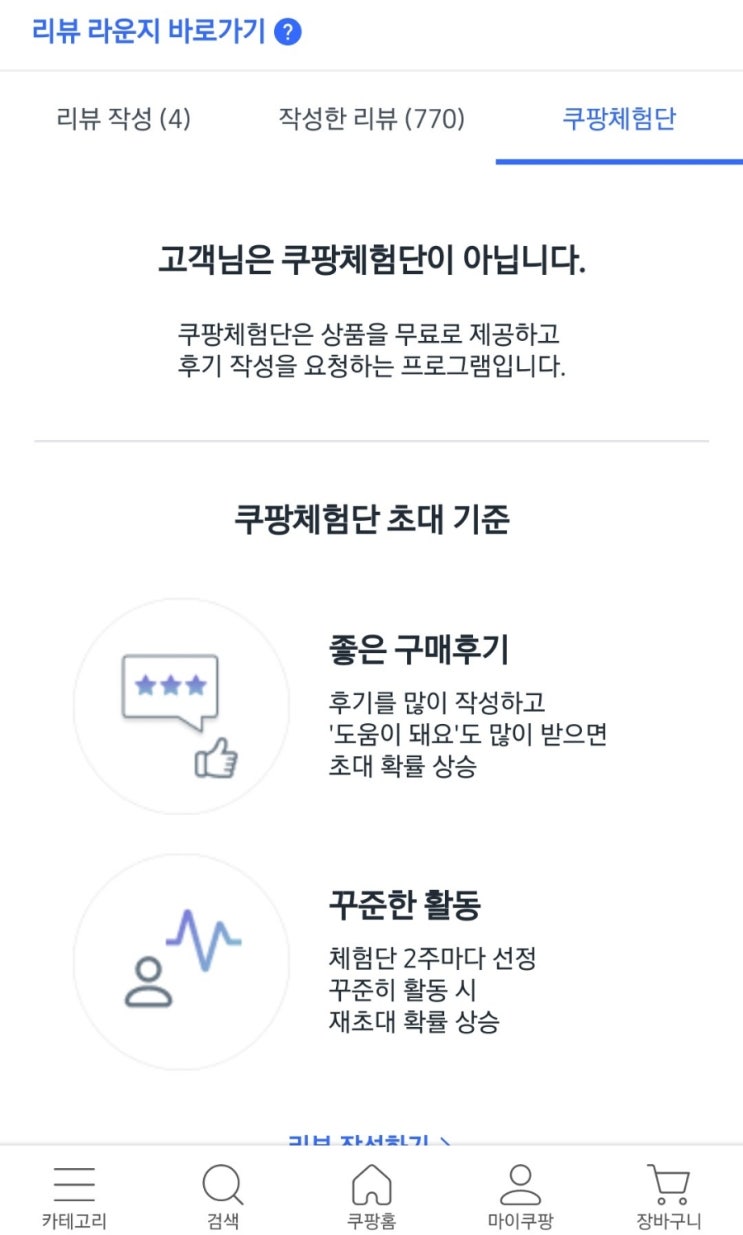This screenshot has width=743, height=1235.
Task: Open the 마이쿠팡 tab
Action: (520, 1197)
